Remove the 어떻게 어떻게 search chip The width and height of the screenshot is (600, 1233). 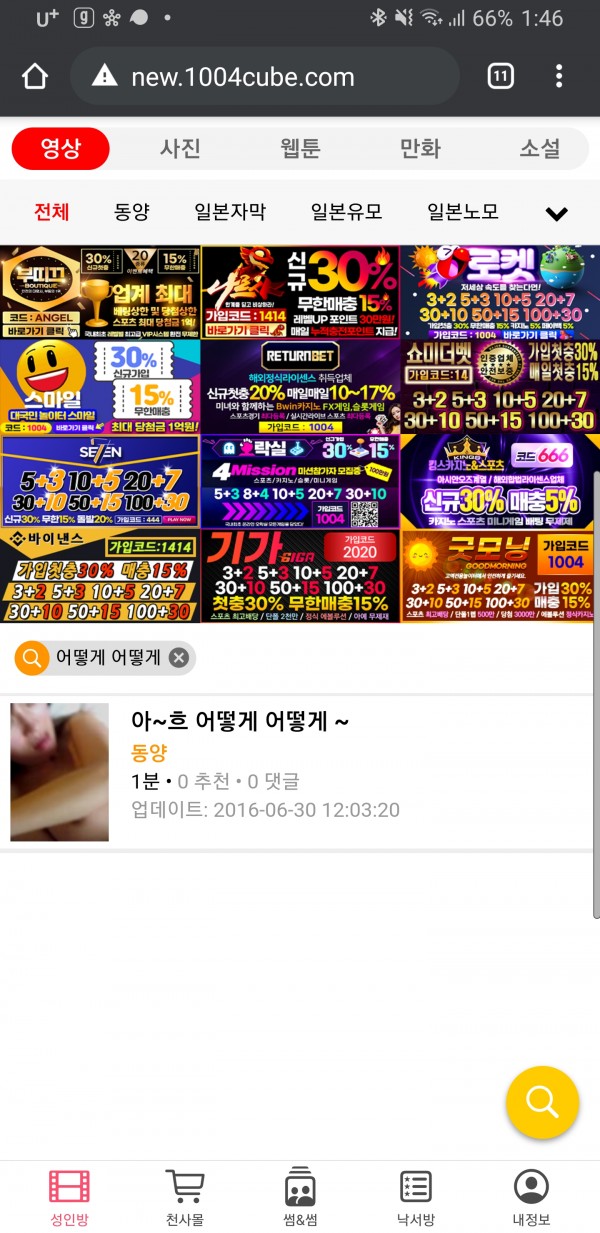(x=178, y=657)
